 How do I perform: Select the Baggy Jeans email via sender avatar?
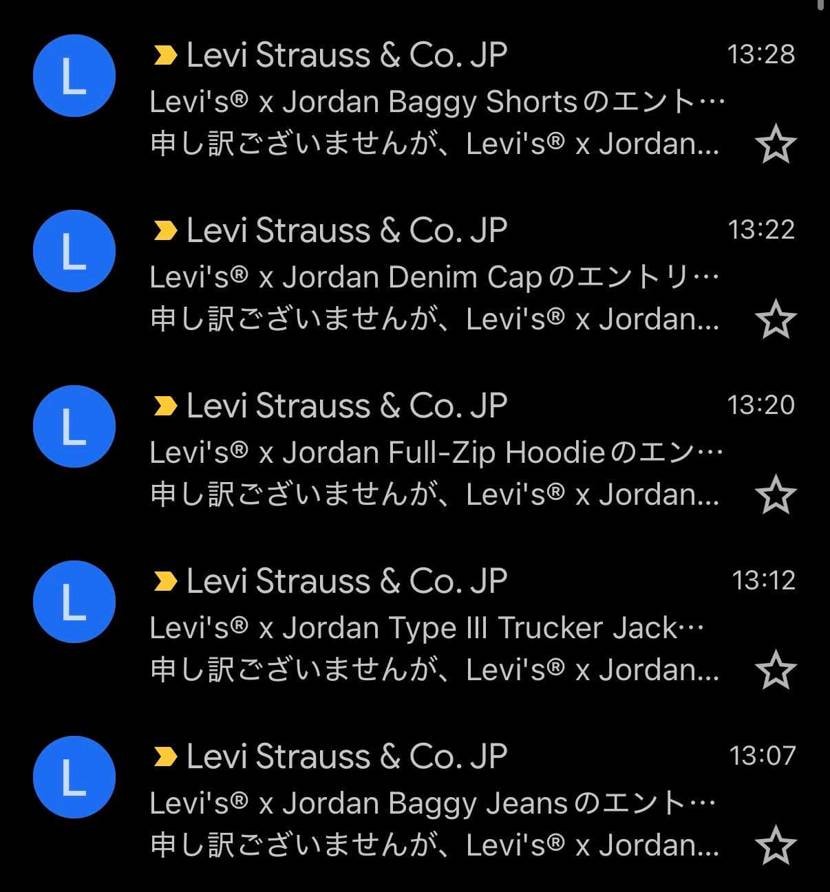[x=74, y=777]
